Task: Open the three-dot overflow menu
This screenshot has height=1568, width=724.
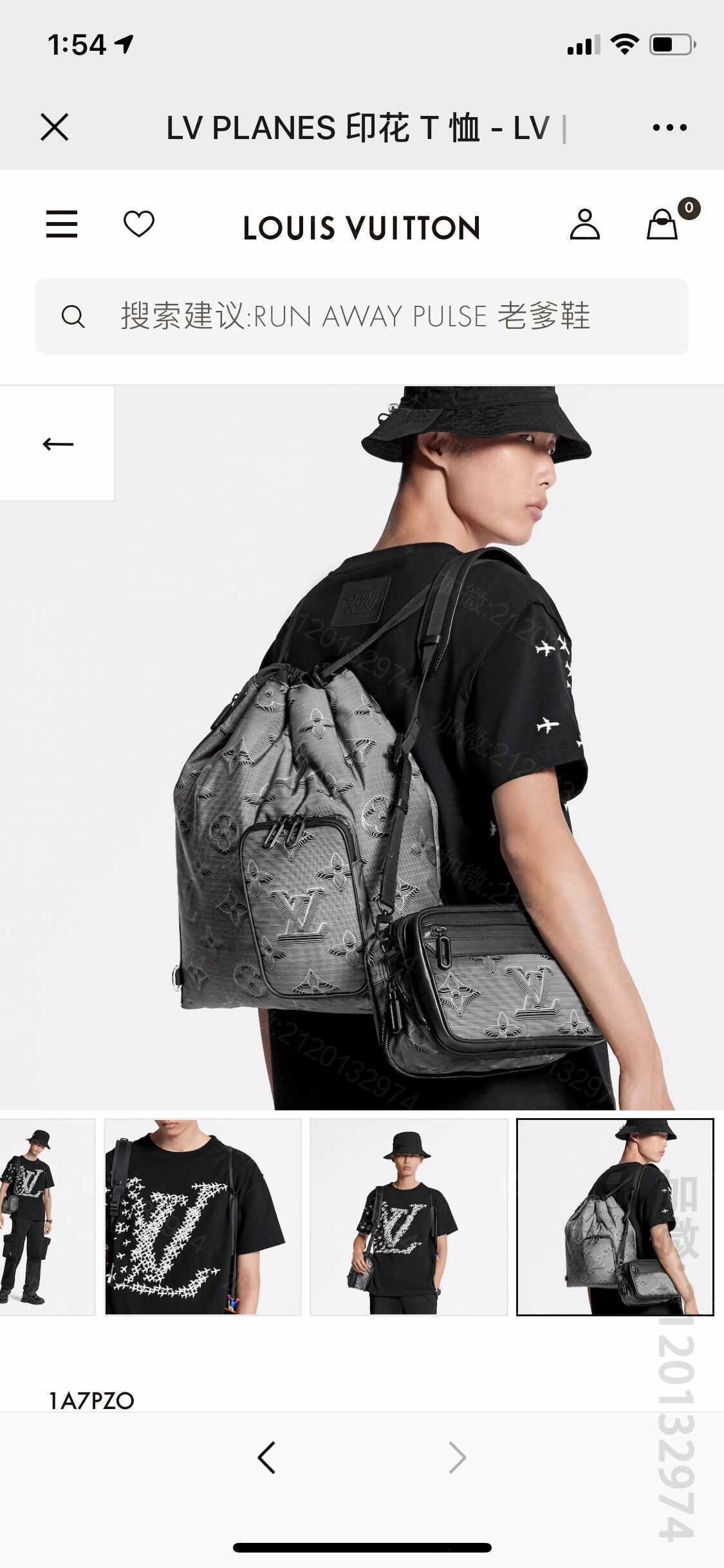Action: (x=669, y=127)
